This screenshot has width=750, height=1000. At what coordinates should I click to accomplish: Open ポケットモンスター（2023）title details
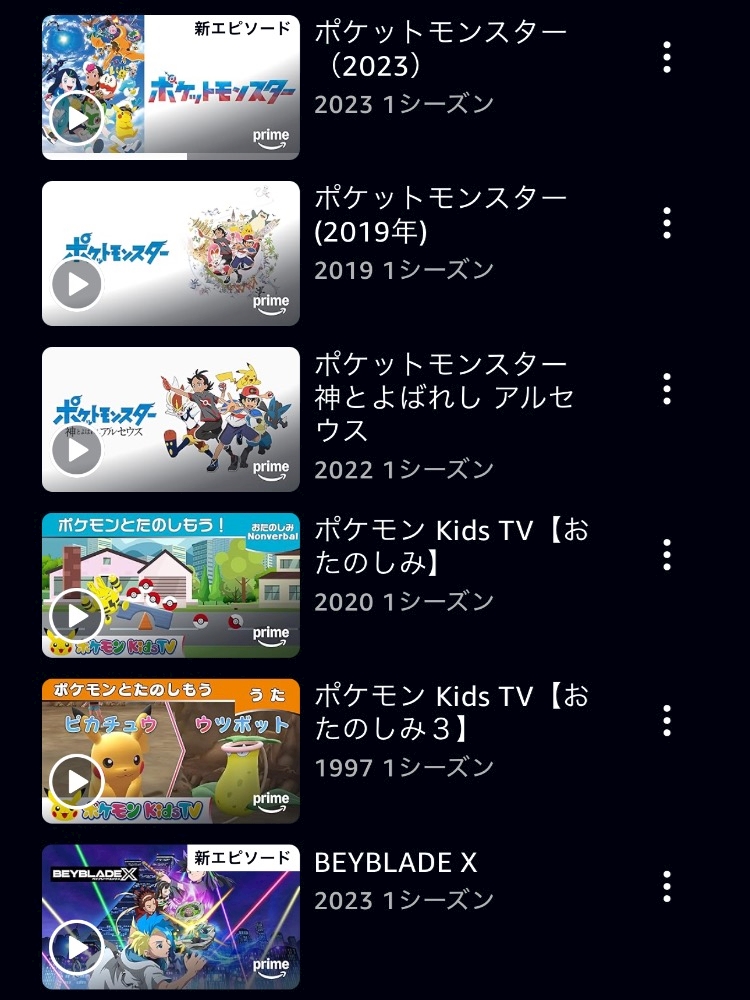point(440,50)
